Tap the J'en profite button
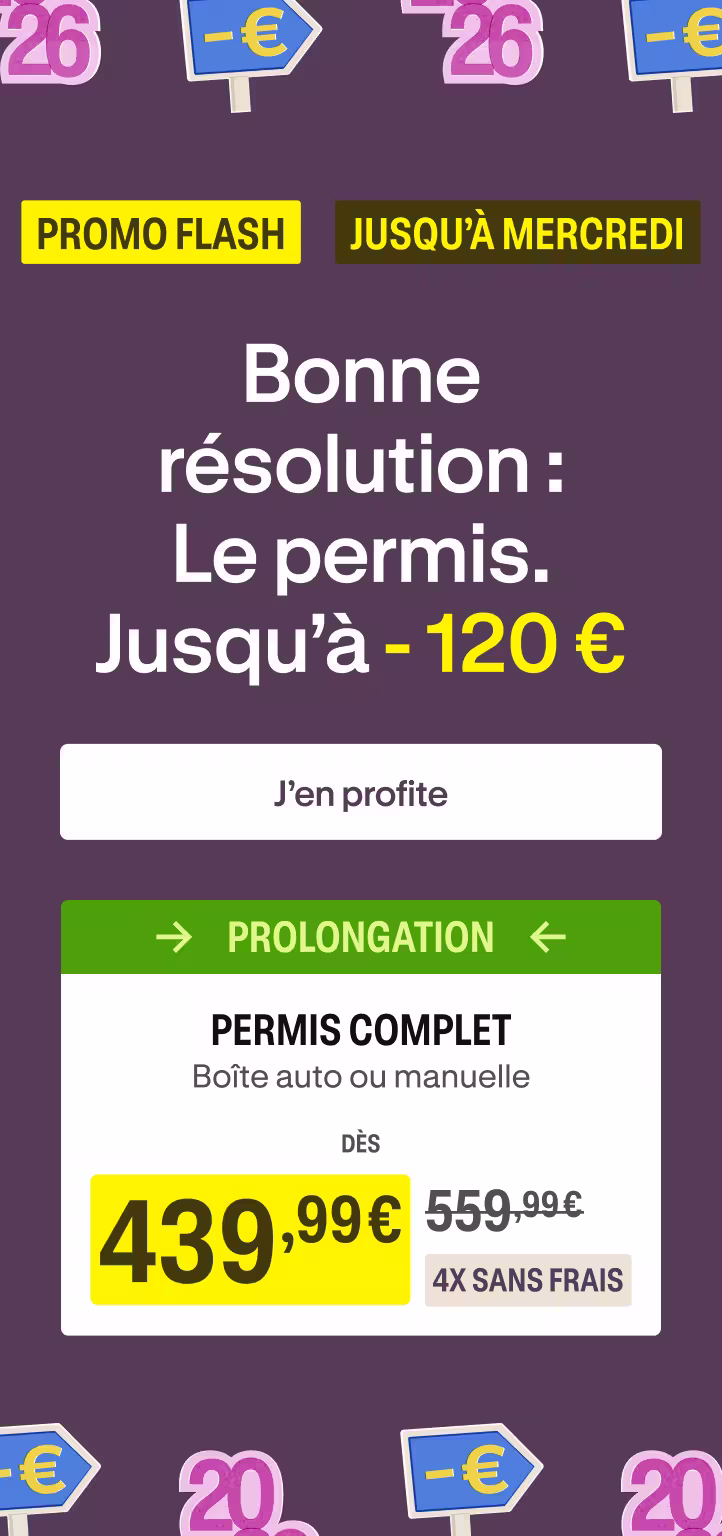The width and height of the screenshot is (722, 1536). (360, 792)
